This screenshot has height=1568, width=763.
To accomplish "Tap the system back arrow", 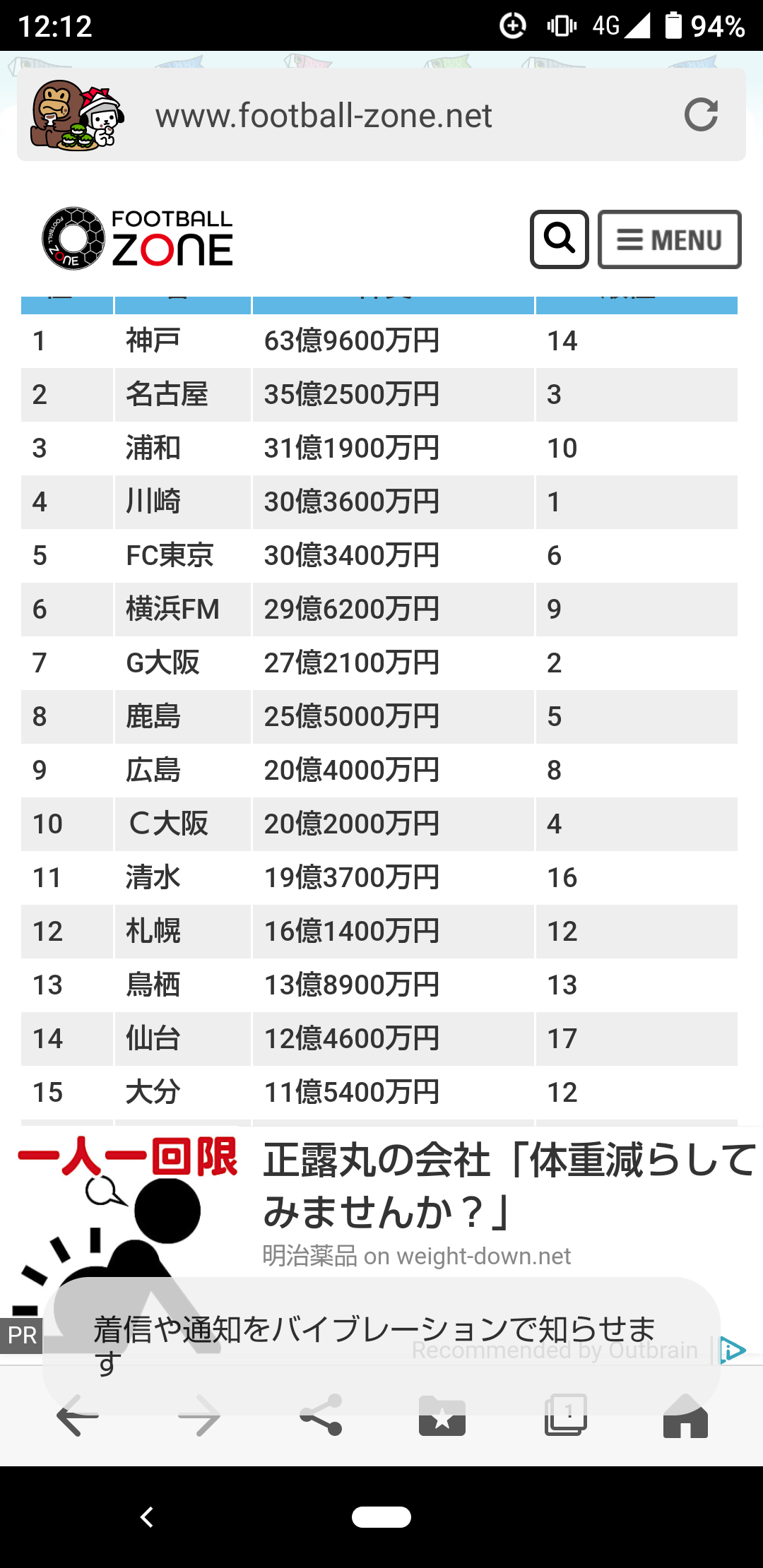I will [x=147, y=1516].
